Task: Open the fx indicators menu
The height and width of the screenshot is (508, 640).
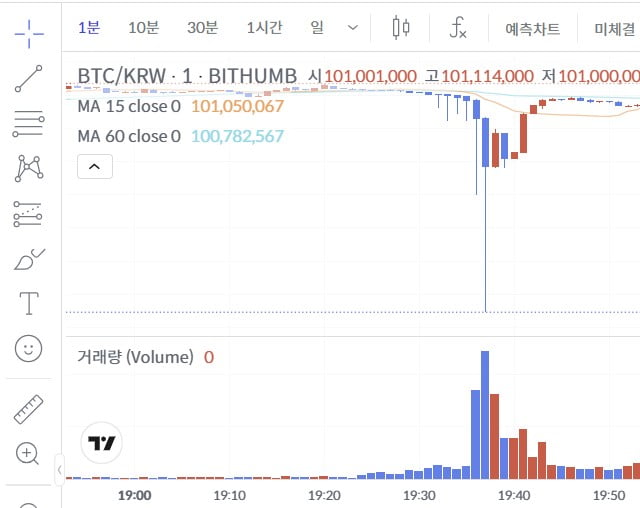Action: (x=457, y=28)
